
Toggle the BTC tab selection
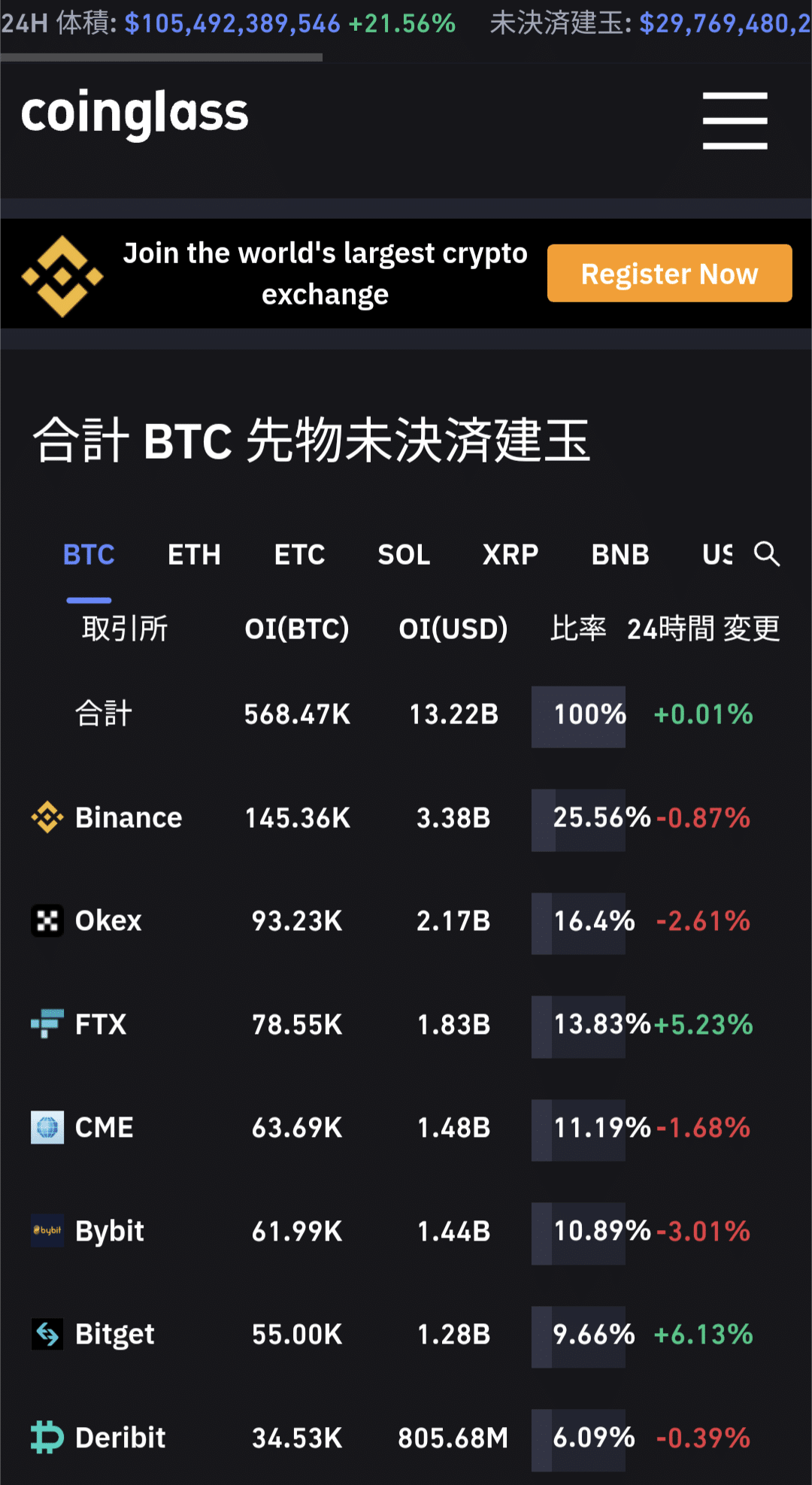(89, 555)
